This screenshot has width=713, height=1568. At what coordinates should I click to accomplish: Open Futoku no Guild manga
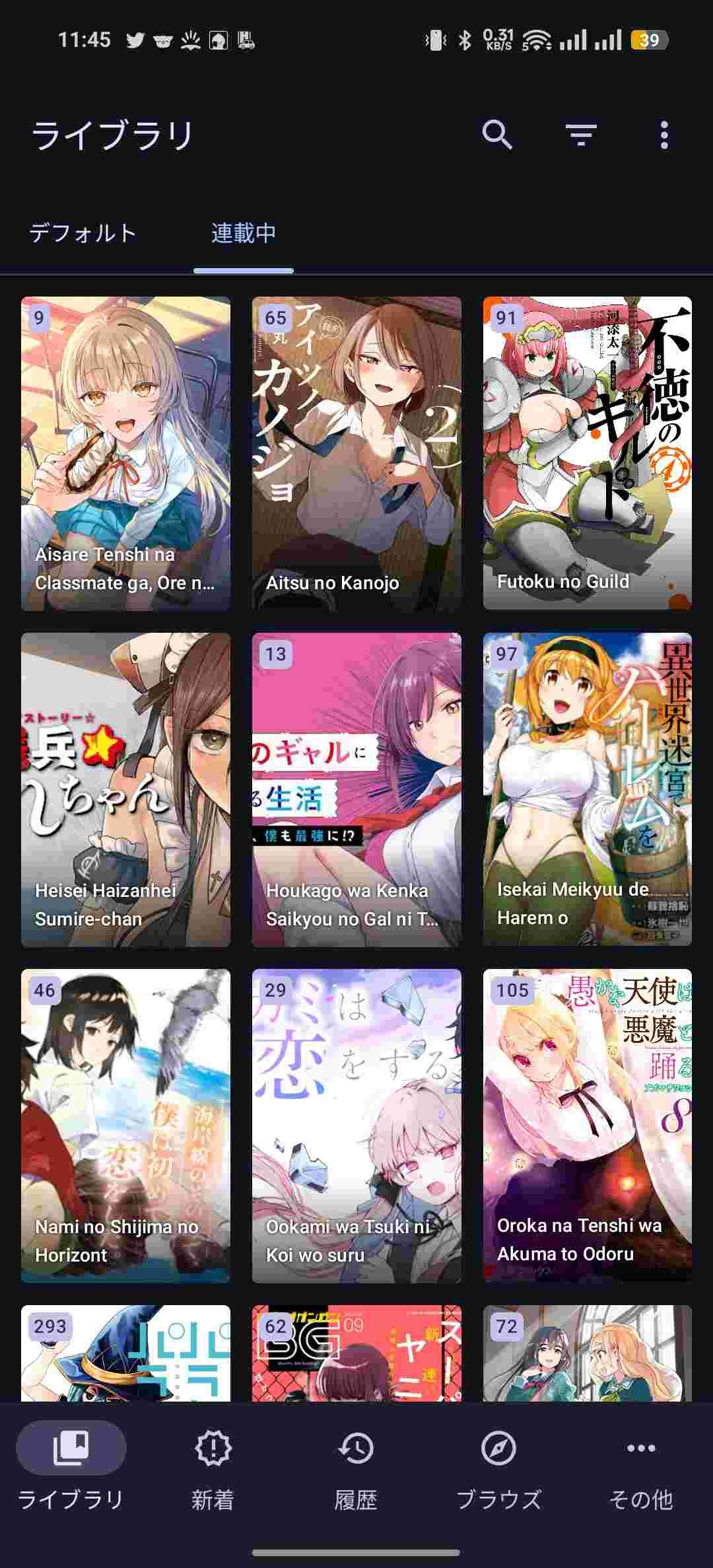pos(587,453)
